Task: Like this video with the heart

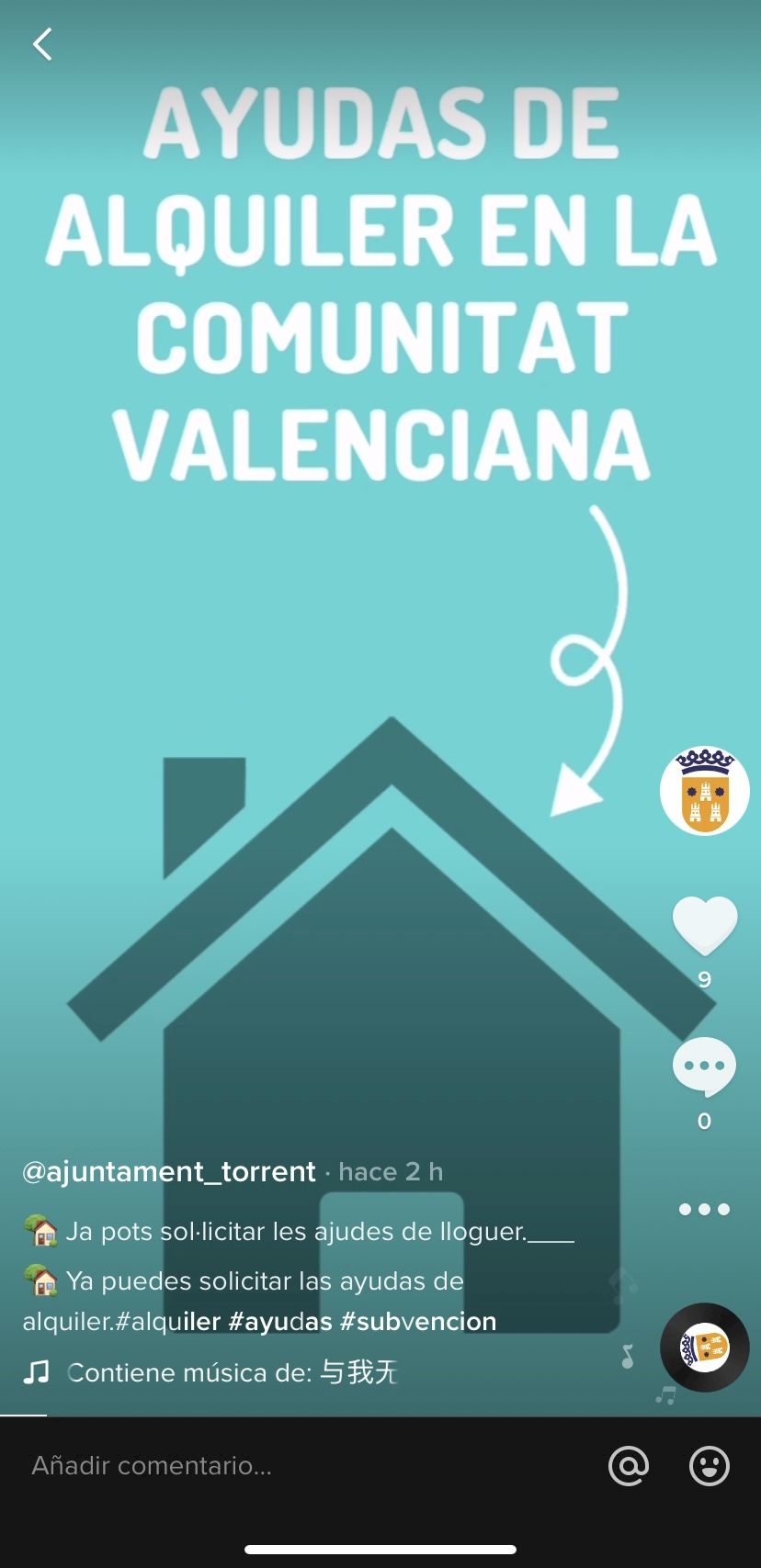Action: (x=704, y=926)
